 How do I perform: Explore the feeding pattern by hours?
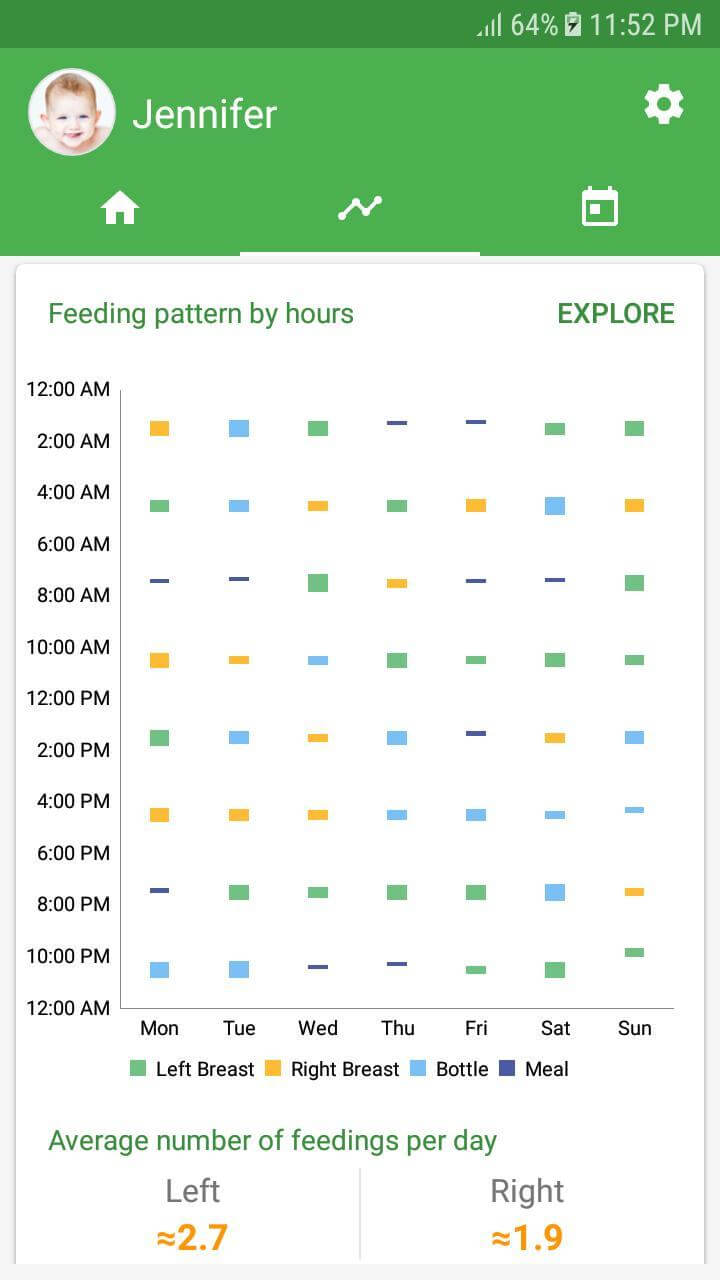[615, 314]
